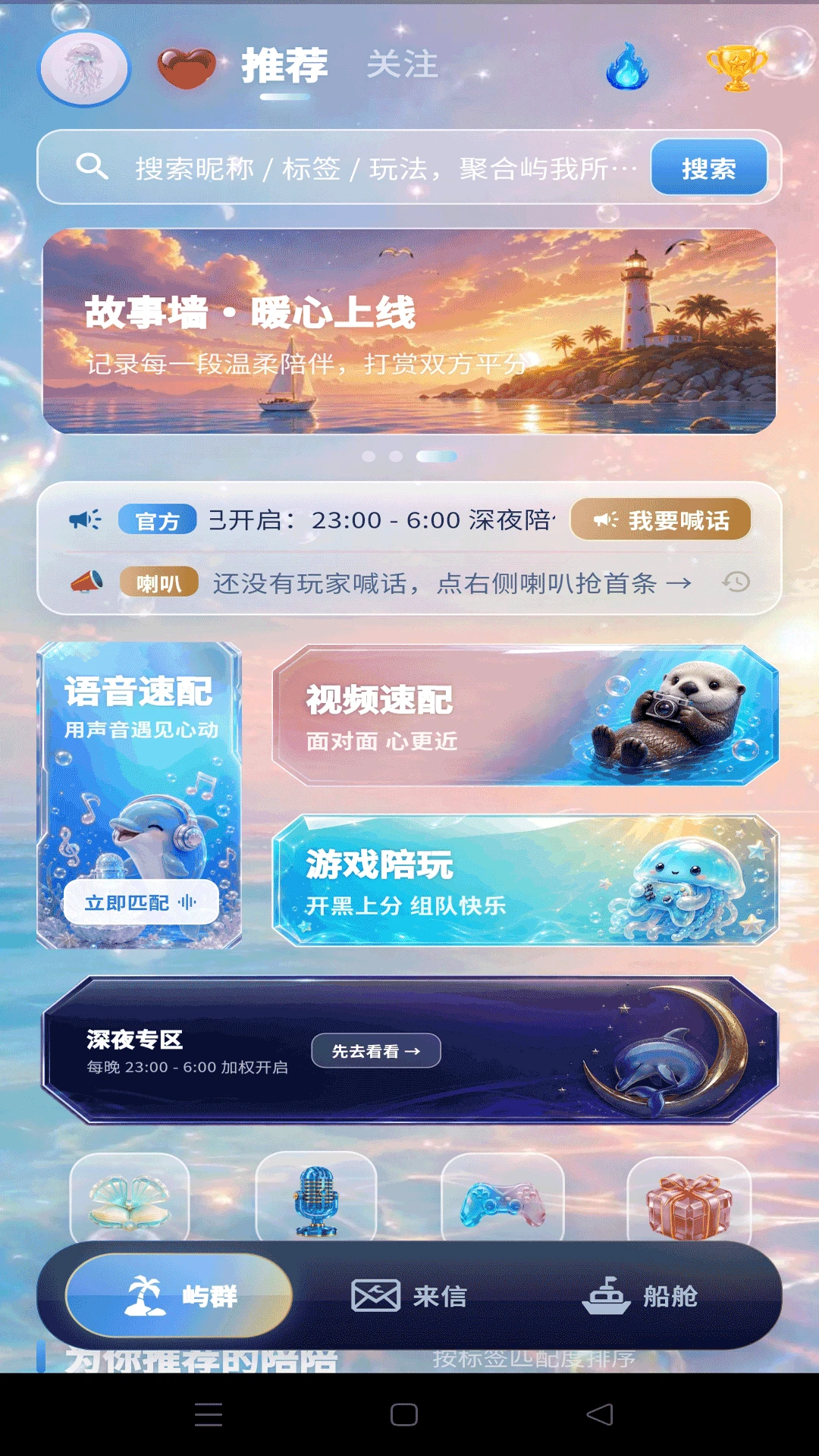Image resolution: width=819 pixels, height=1456 pixels.
Task: Open the trophy leaderboard icon
Action: (736, 67)
